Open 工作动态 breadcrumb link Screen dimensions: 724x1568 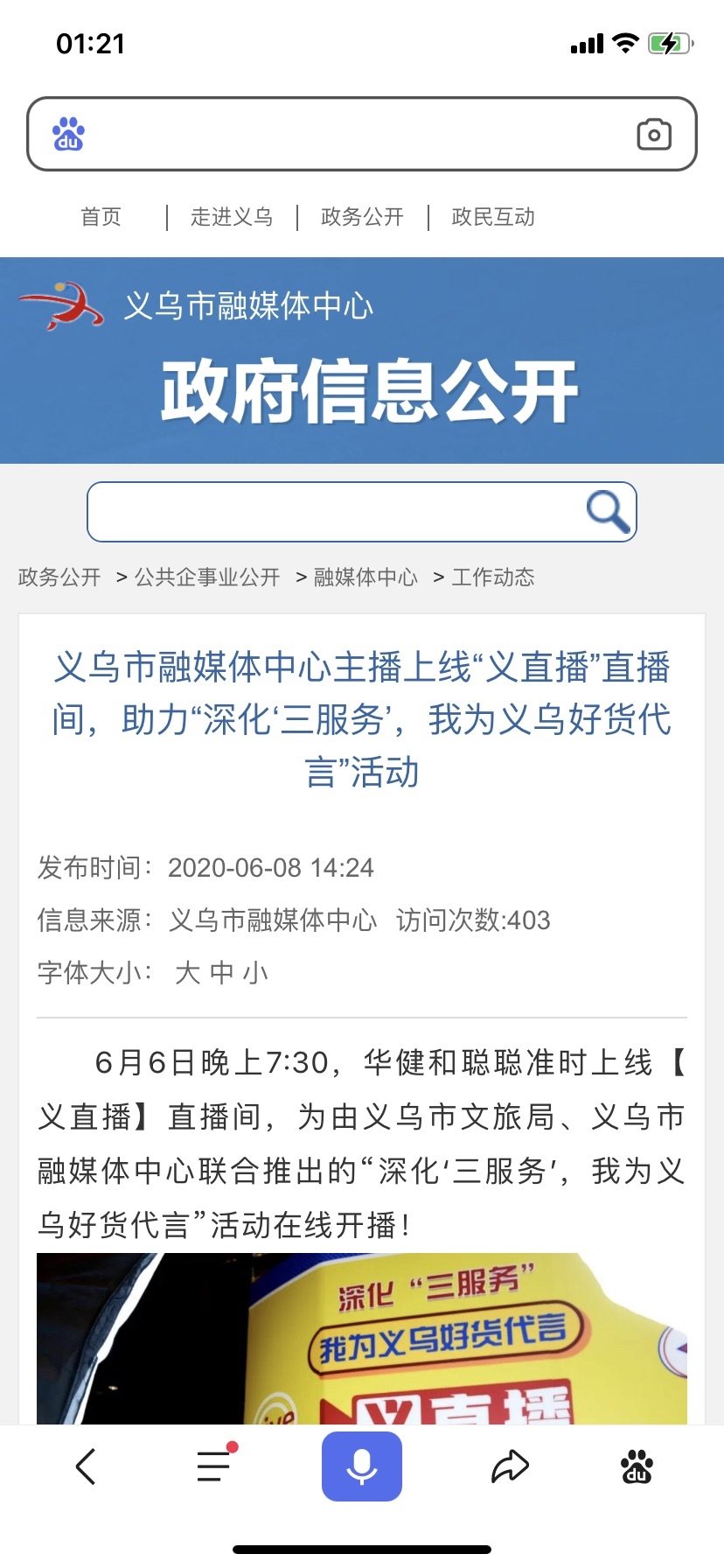pyautogui.click(x=493, y=577)
